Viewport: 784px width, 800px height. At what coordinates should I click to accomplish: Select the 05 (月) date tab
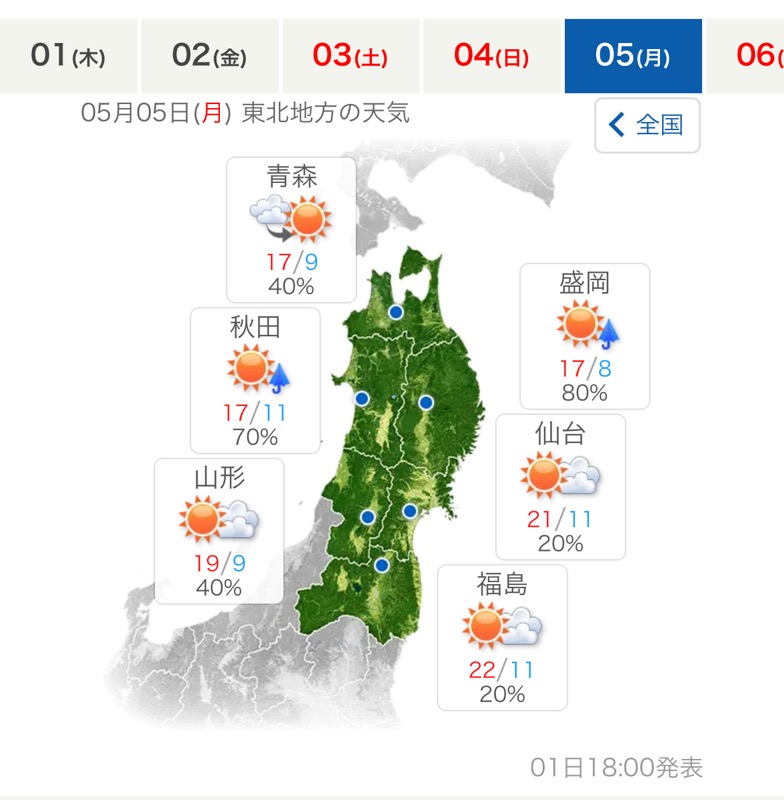(633, 55)
